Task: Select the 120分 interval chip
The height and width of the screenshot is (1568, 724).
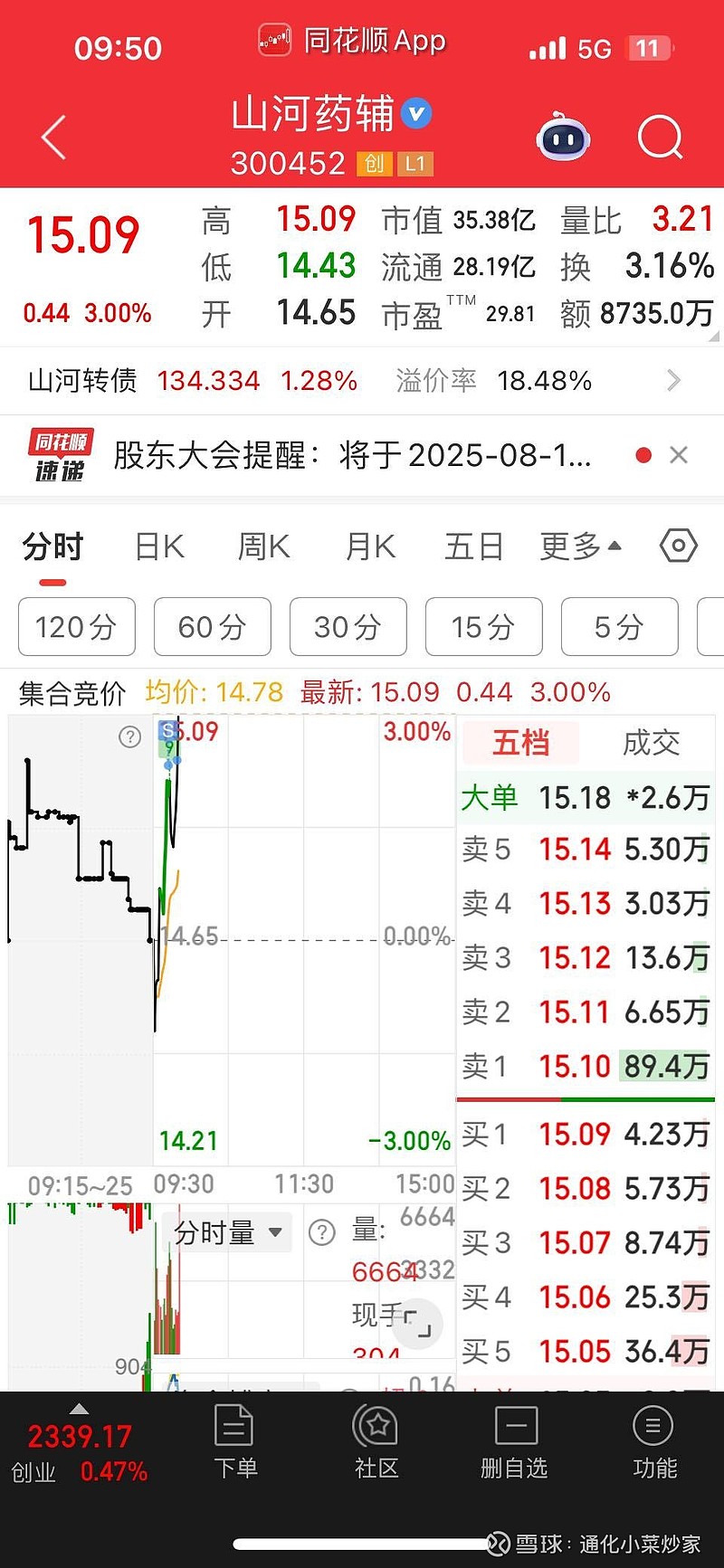Action: point(77,626)
